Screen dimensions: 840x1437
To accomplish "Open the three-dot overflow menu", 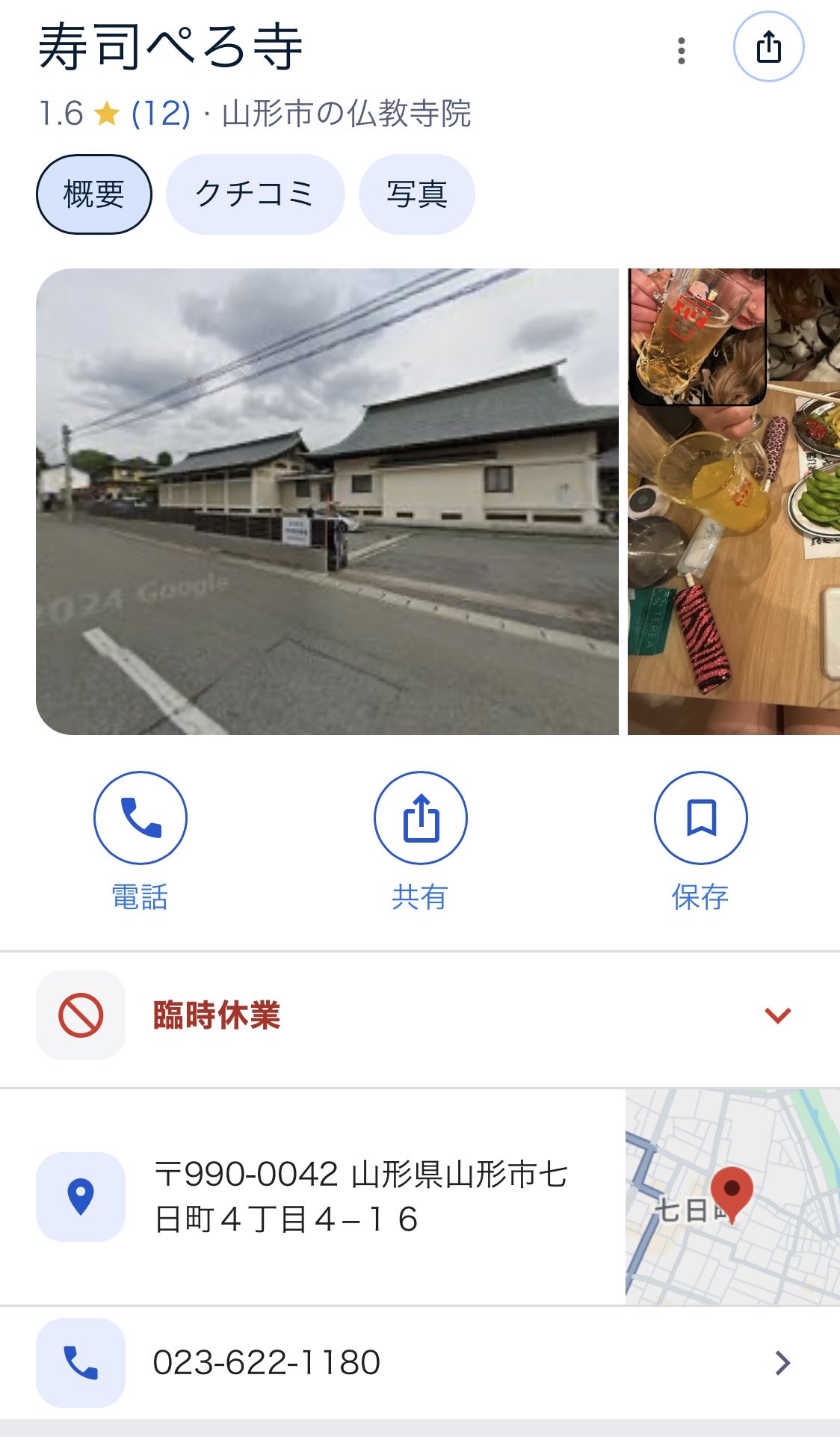I will pos(681,50).
